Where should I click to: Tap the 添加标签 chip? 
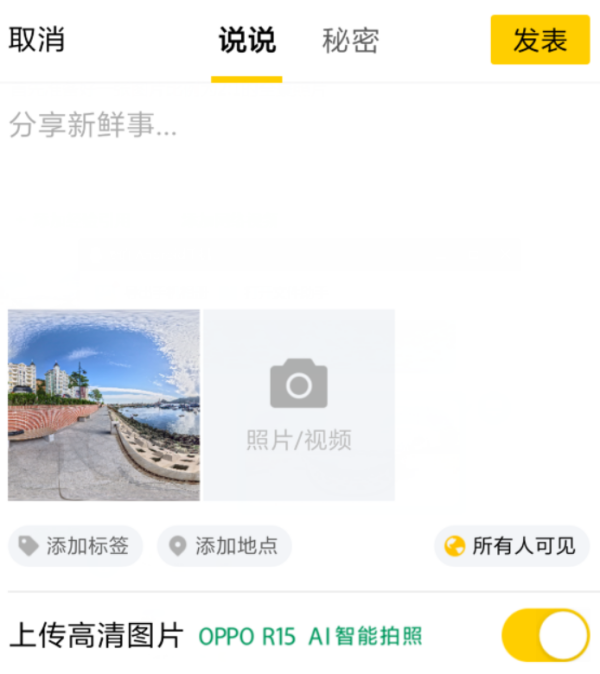tap(76, 546)
